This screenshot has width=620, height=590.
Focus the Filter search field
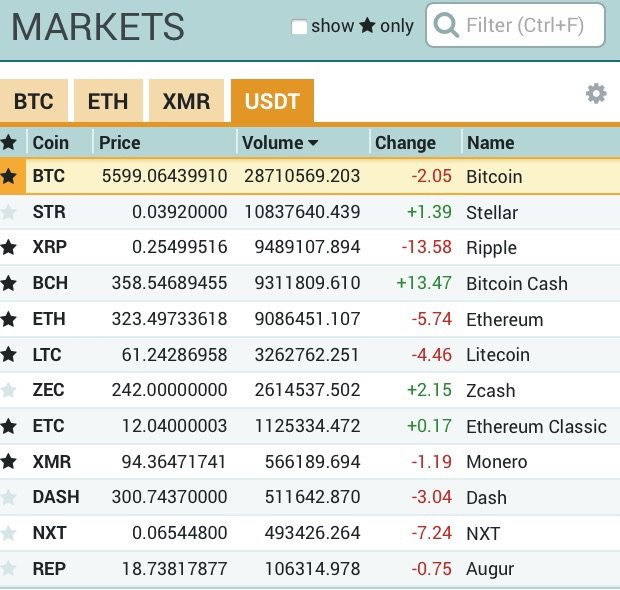(x=515, y=25)
